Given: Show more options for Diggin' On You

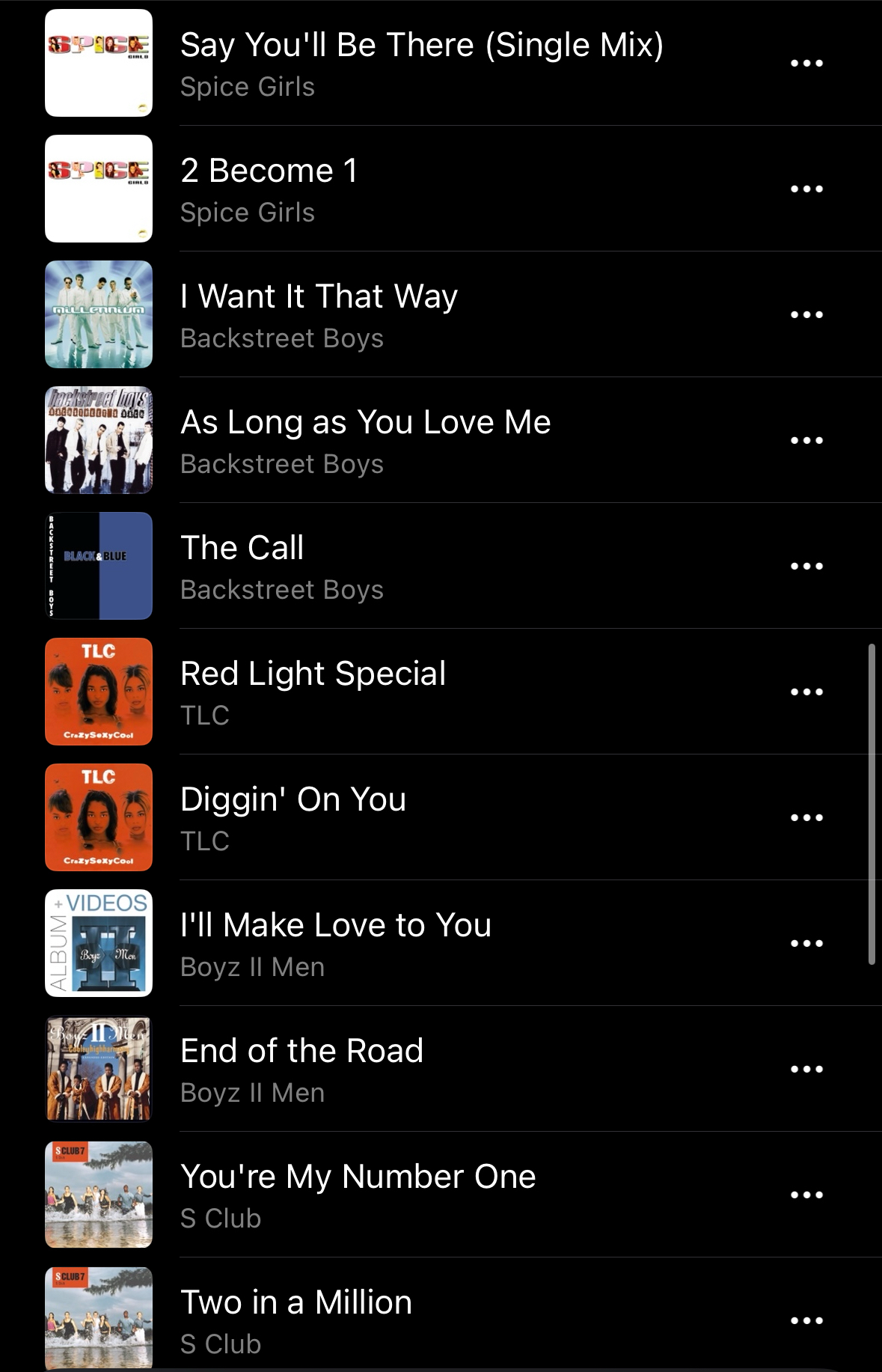Looking at the screenshot, I should (x=806, y=817).
